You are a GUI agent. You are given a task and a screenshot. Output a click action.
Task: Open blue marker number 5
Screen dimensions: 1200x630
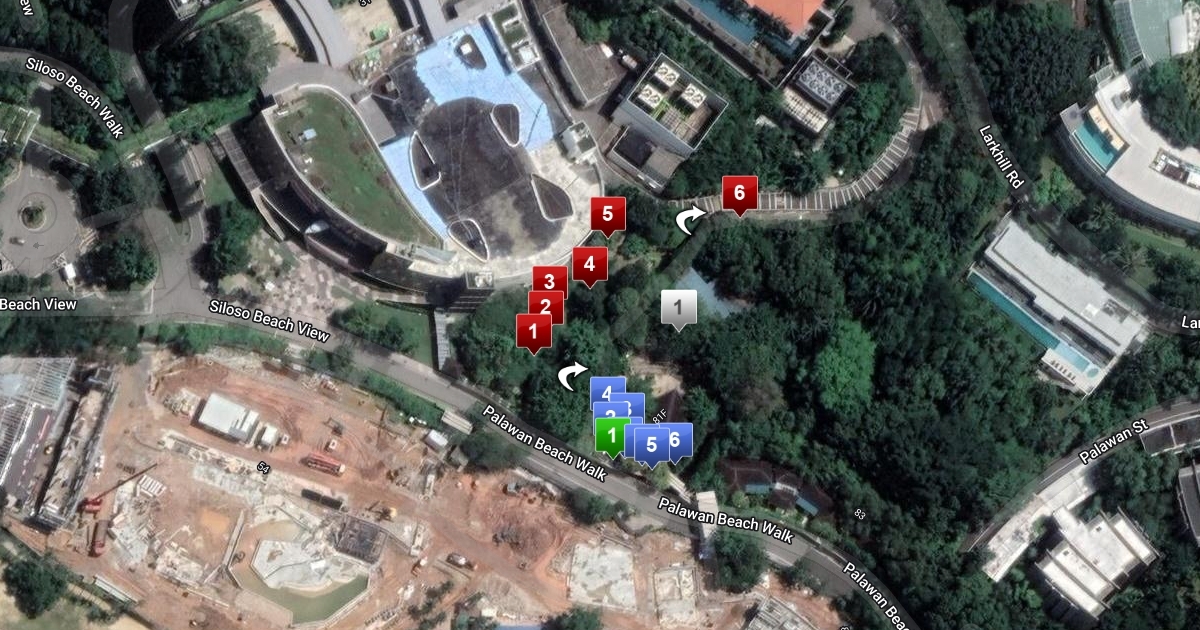[651, 445]
